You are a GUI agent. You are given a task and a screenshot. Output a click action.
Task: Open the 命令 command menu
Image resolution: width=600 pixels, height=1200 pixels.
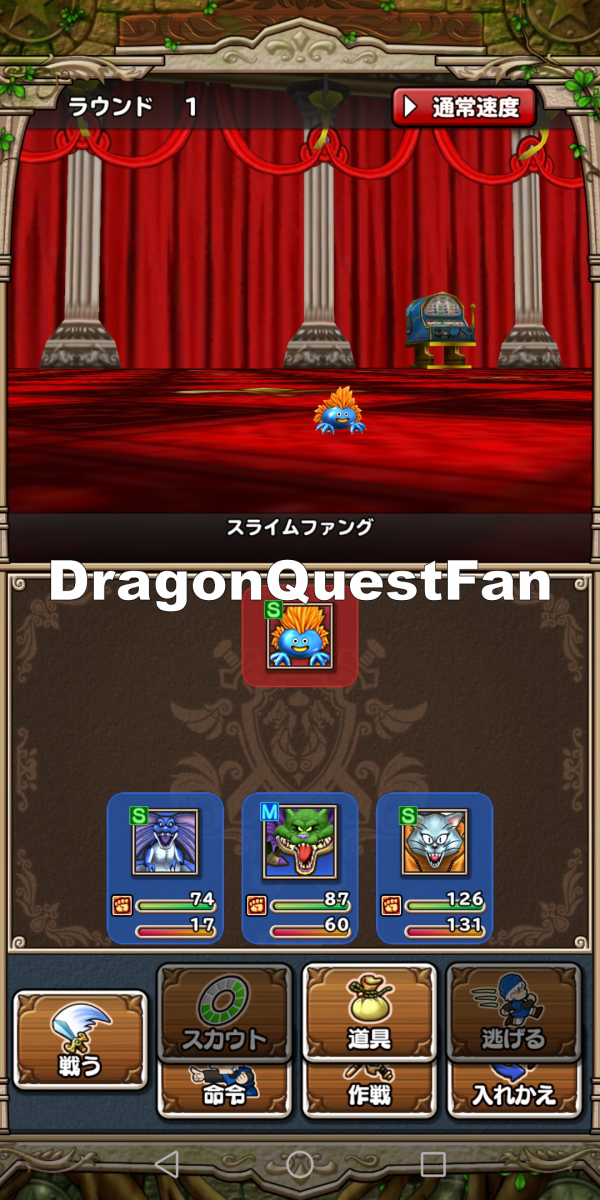click(224, 1092)
